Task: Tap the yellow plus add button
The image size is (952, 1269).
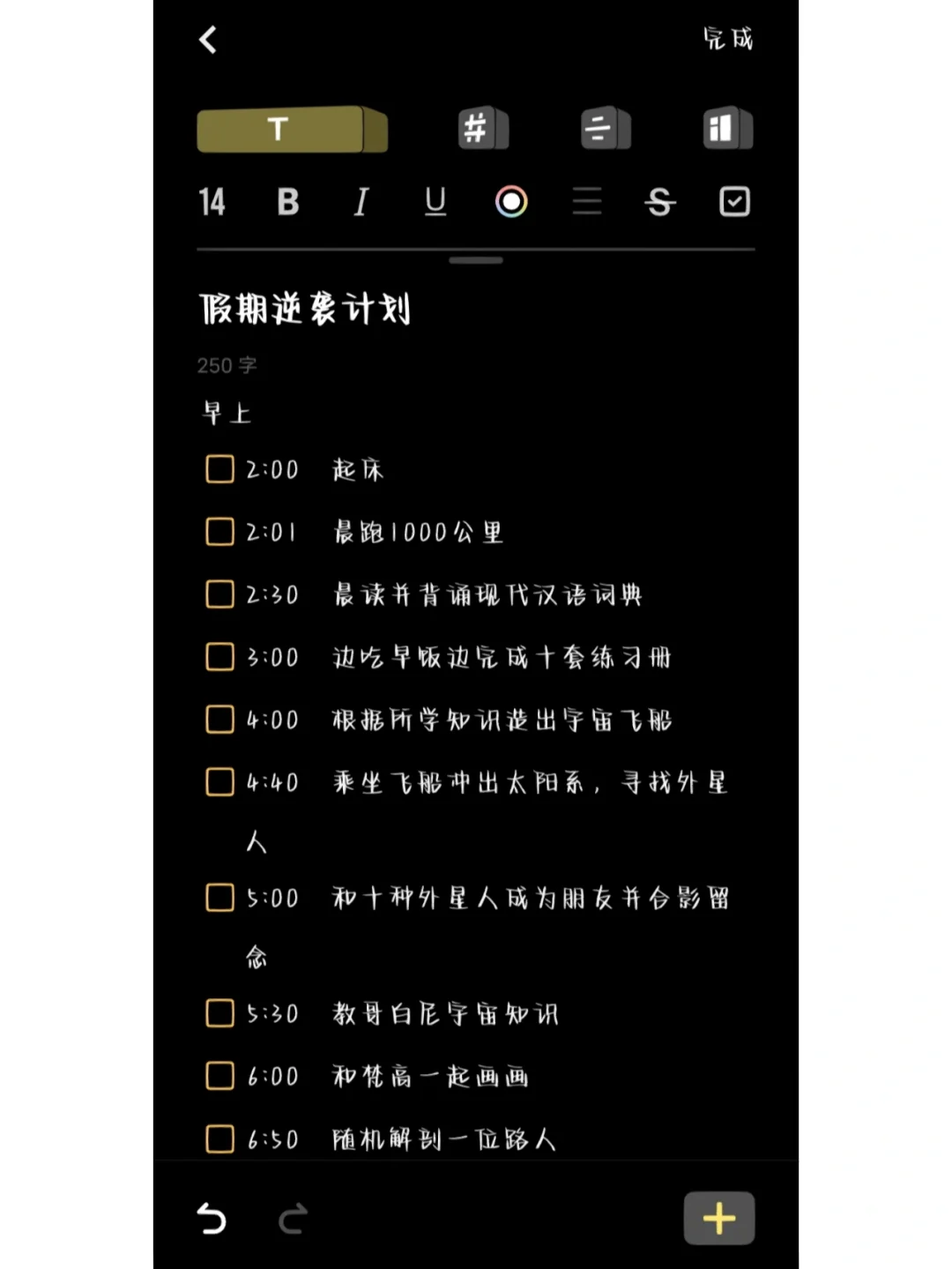Action: (718, 1219)
